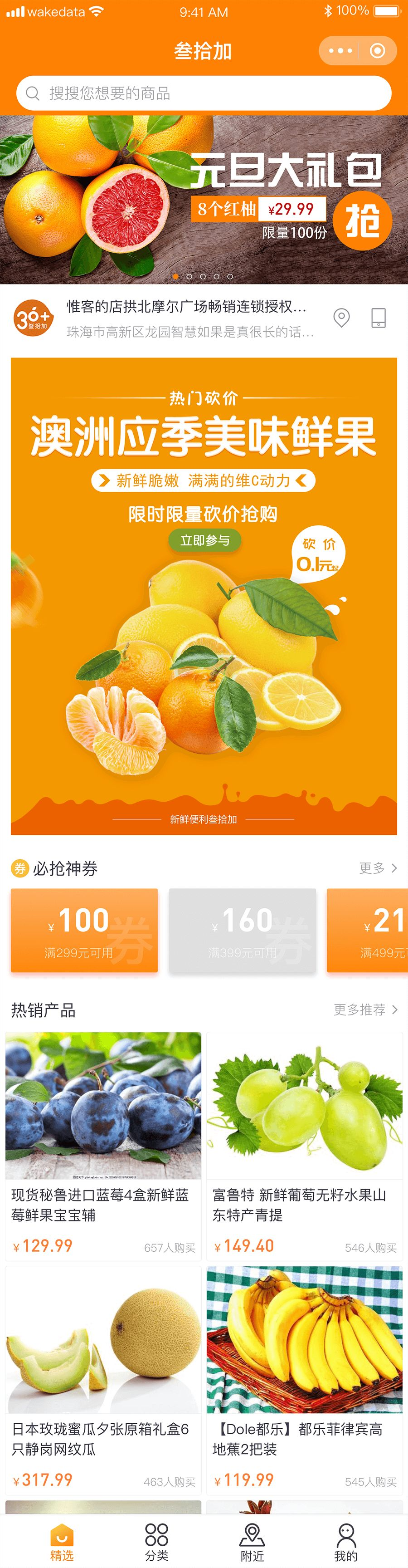Select the 精选 home tab
The width and height of the screenshot is (408, 1568).
(61, 1542)
